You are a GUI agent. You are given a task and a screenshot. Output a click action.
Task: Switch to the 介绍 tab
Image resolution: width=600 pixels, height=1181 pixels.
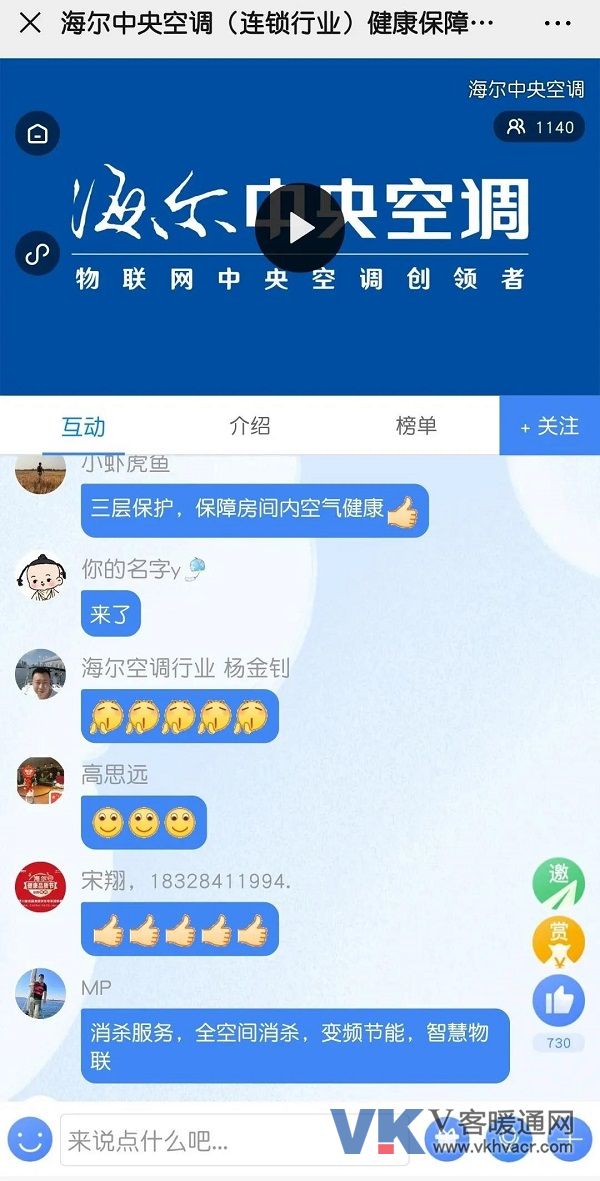pos(250,426)
